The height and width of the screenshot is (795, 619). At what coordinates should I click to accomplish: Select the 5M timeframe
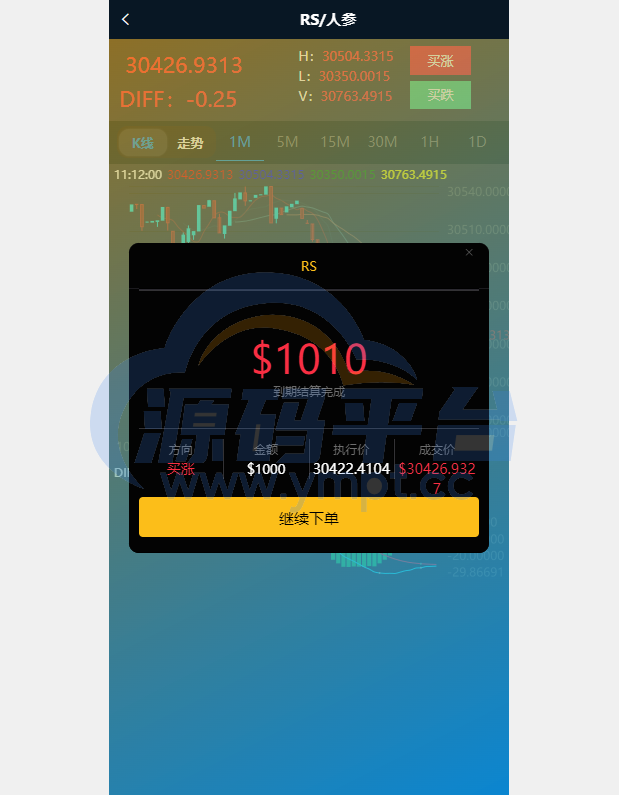click(287, 142)
